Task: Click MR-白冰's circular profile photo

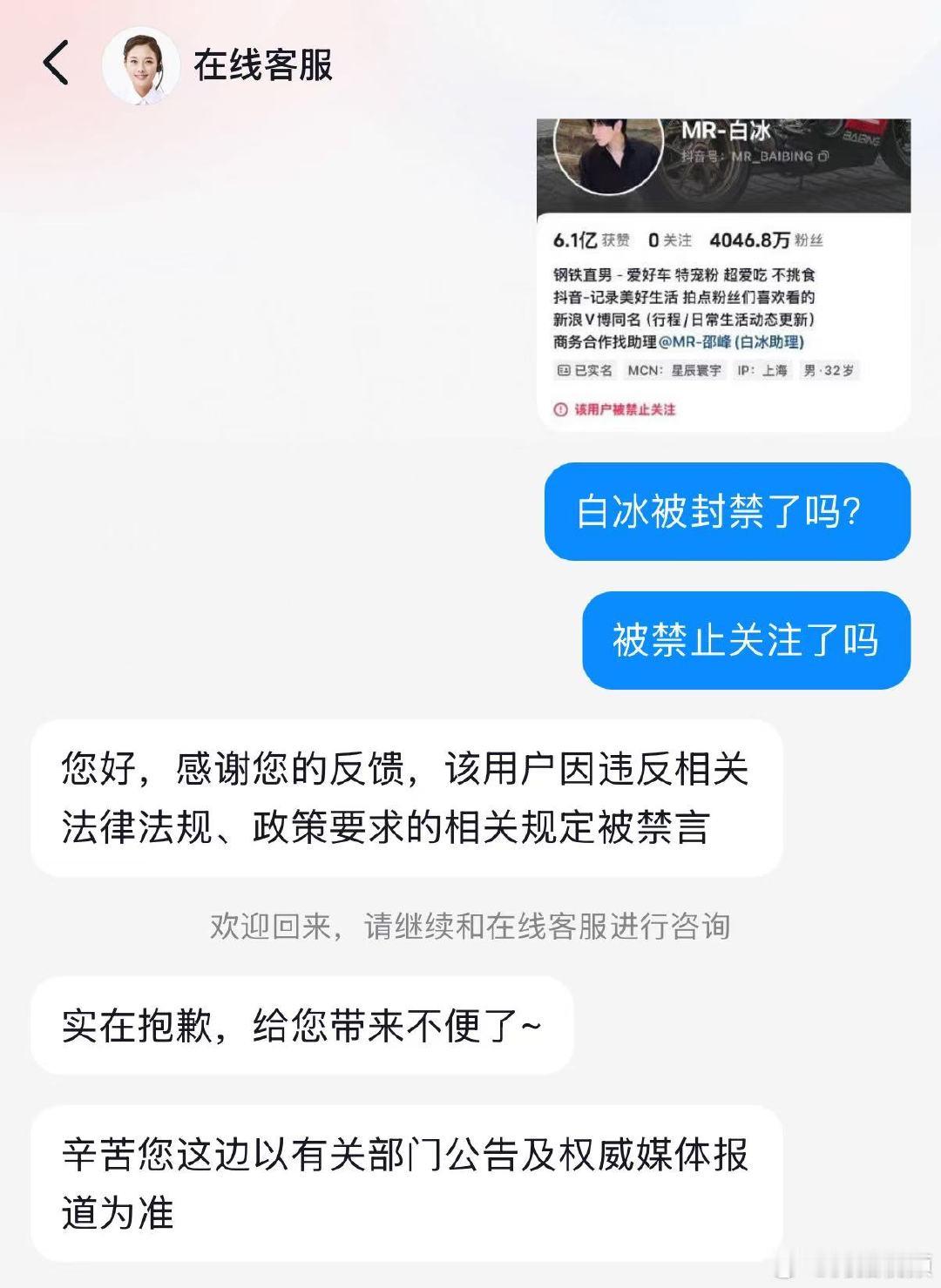Action: coord(609,155)
